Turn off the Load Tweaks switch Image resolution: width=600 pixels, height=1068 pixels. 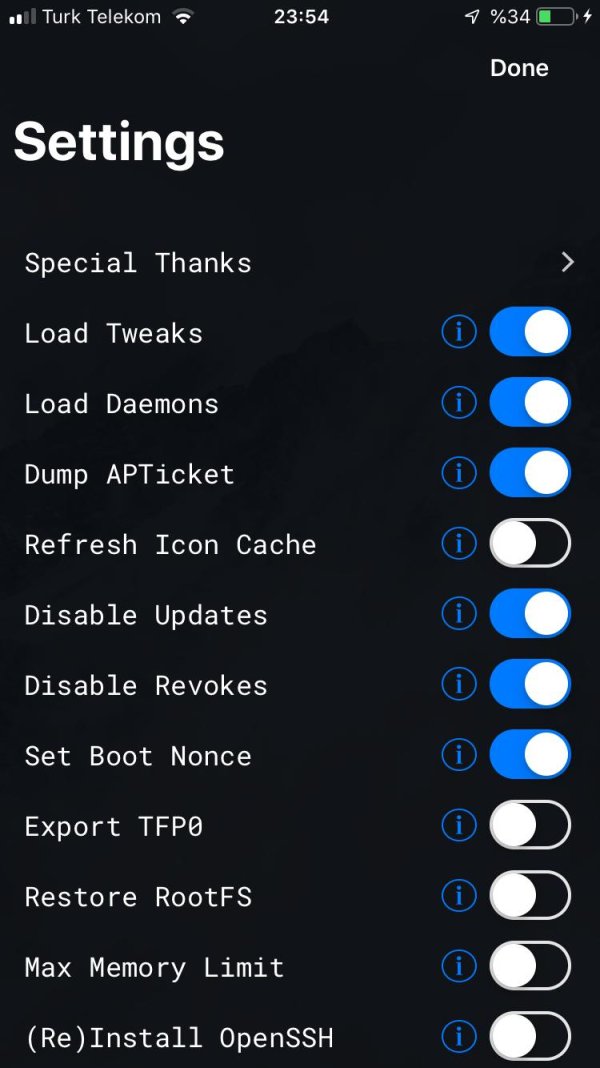coord(530,332)
